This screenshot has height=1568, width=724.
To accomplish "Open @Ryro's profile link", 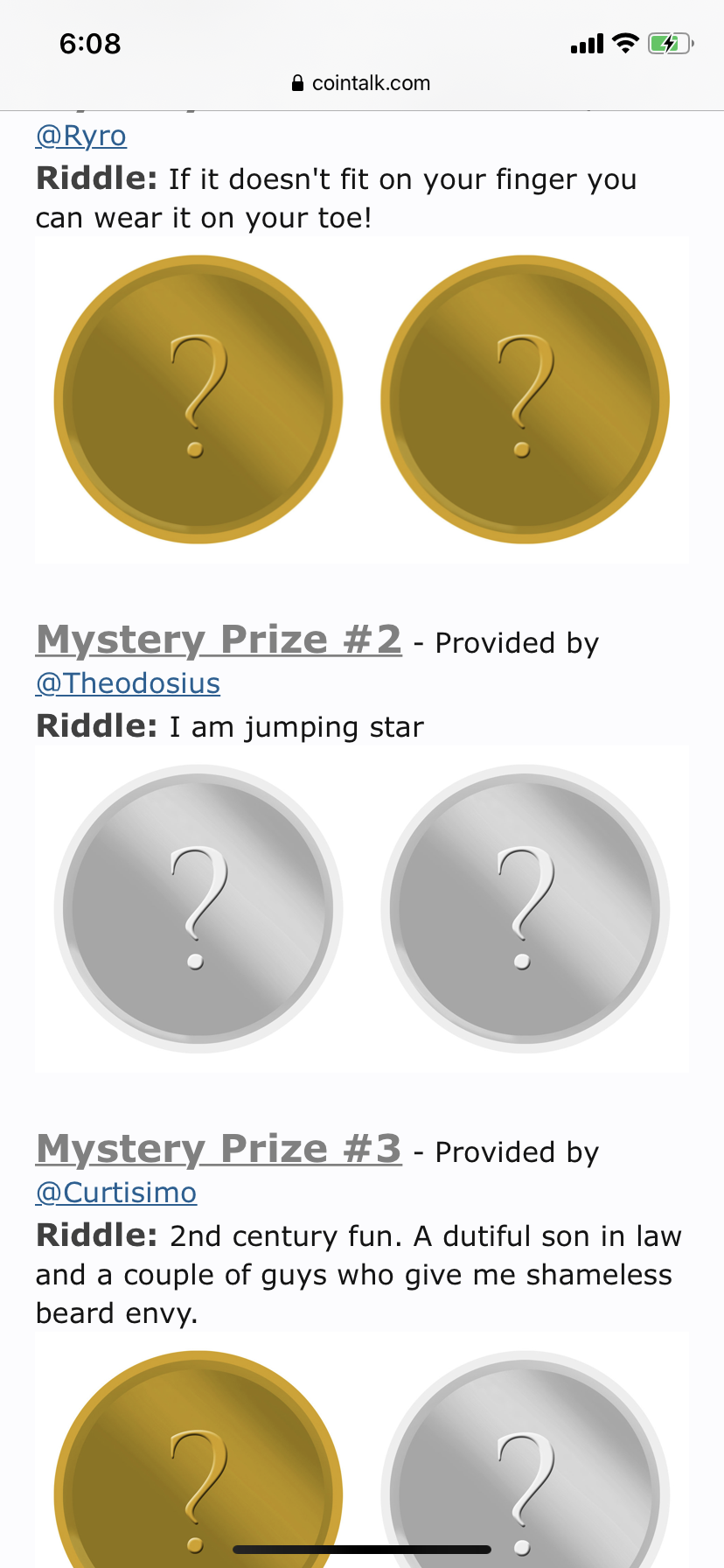I will [x=80, y=136].
